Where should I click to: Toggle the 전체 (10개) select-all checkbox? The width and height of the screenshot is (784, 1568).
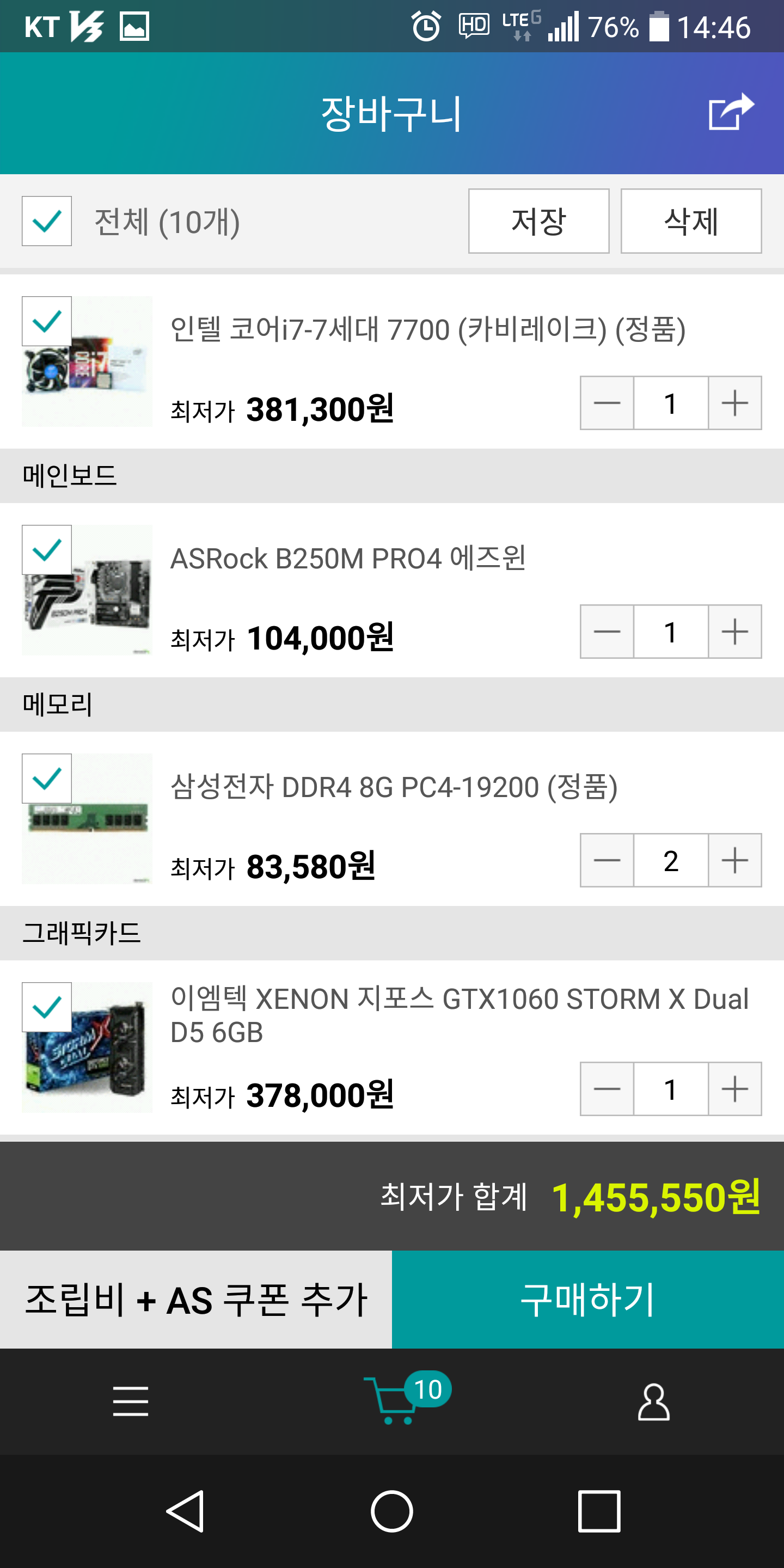pos(47,221)
